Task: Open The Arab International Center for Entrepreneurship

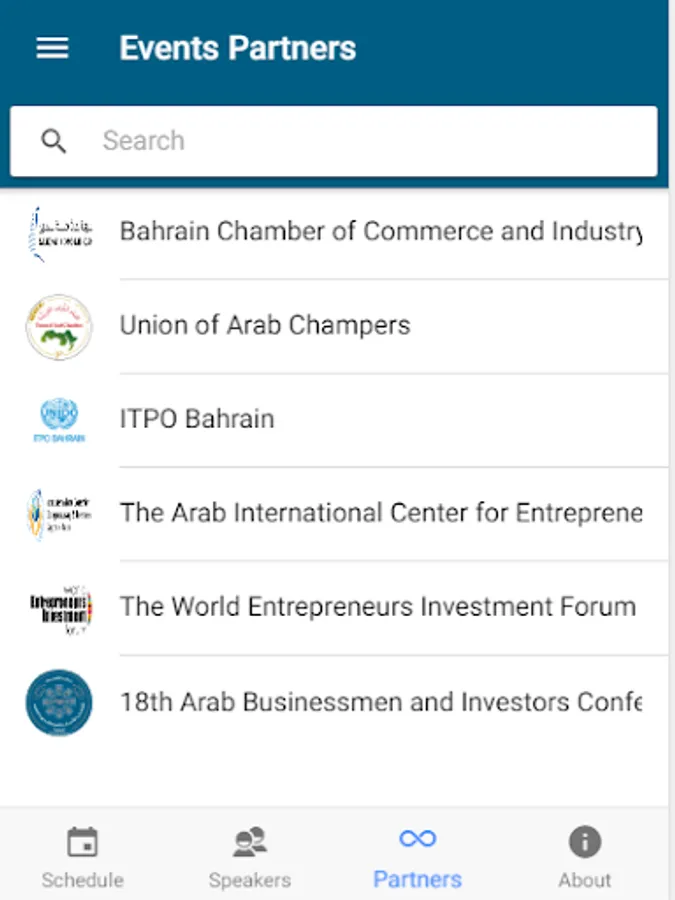Action: [x=334, y=514]
